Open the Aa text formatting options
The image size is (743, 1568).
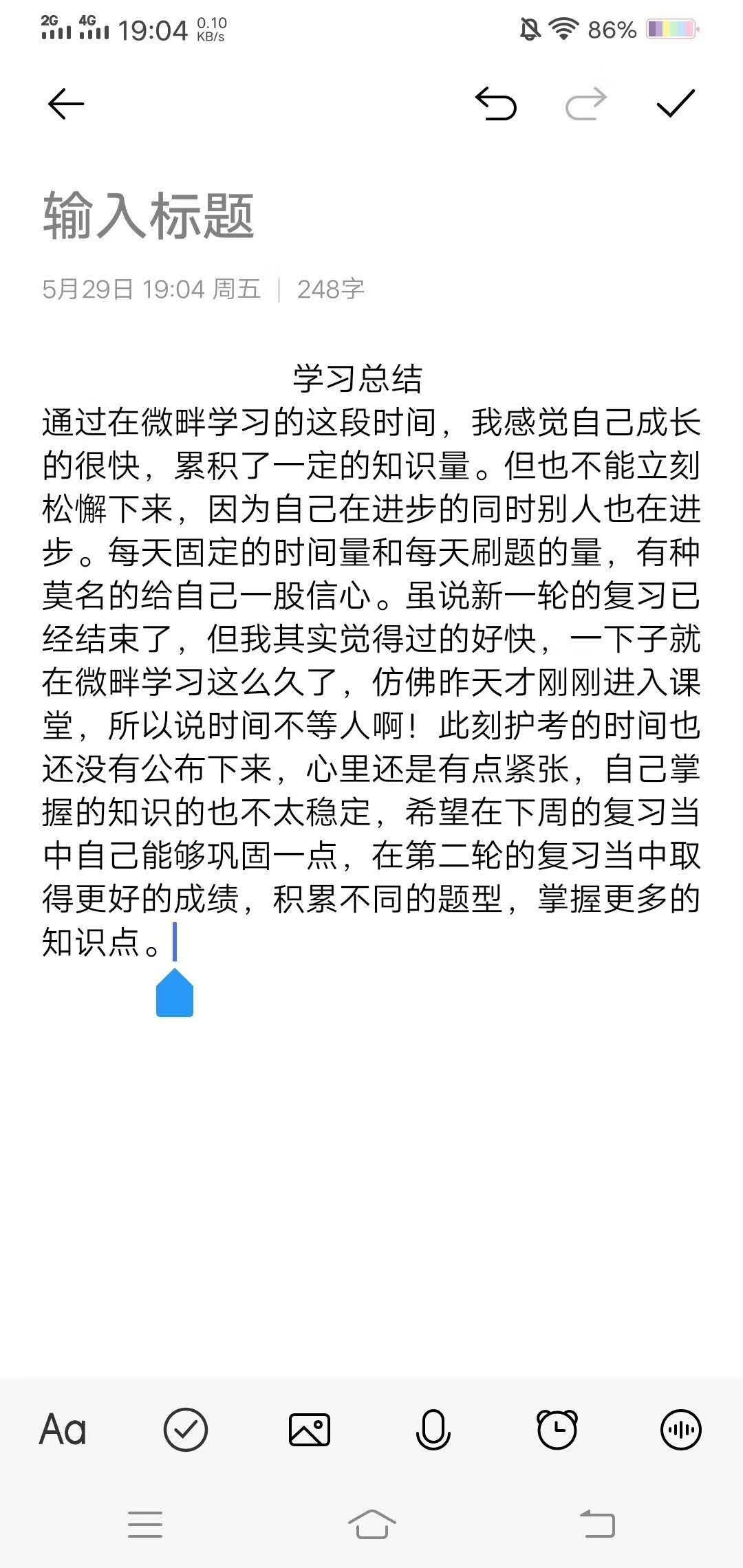tap(63, 1430)
